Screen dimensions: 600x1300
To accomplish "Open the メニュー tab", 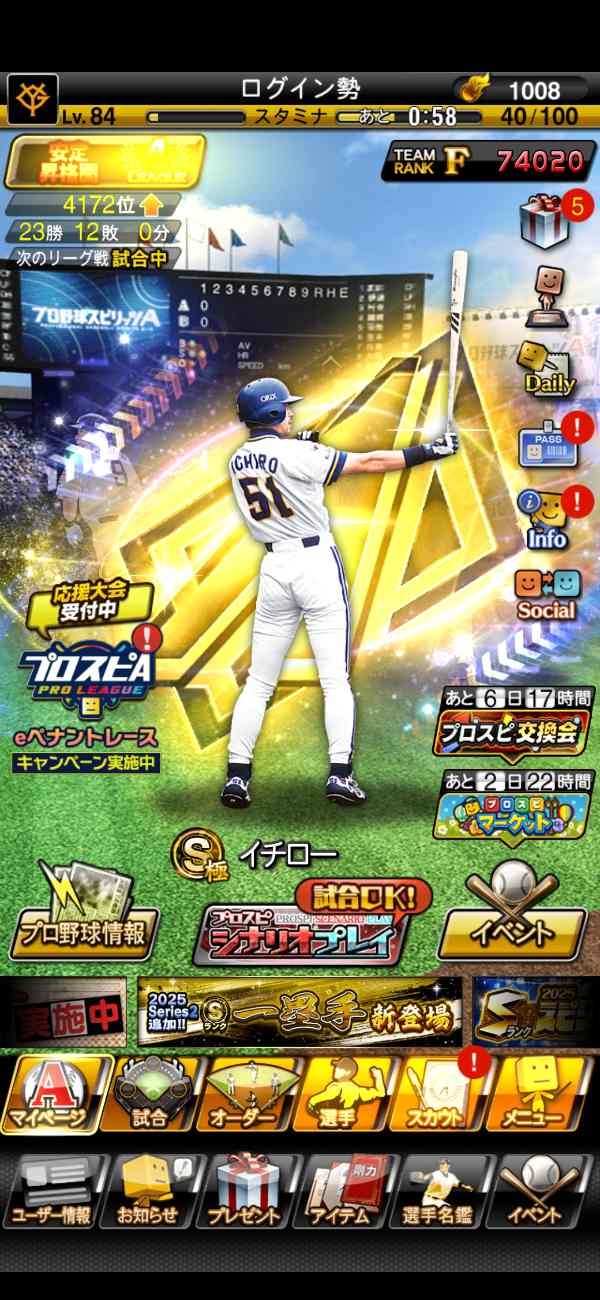I will tap(537, 1092).
